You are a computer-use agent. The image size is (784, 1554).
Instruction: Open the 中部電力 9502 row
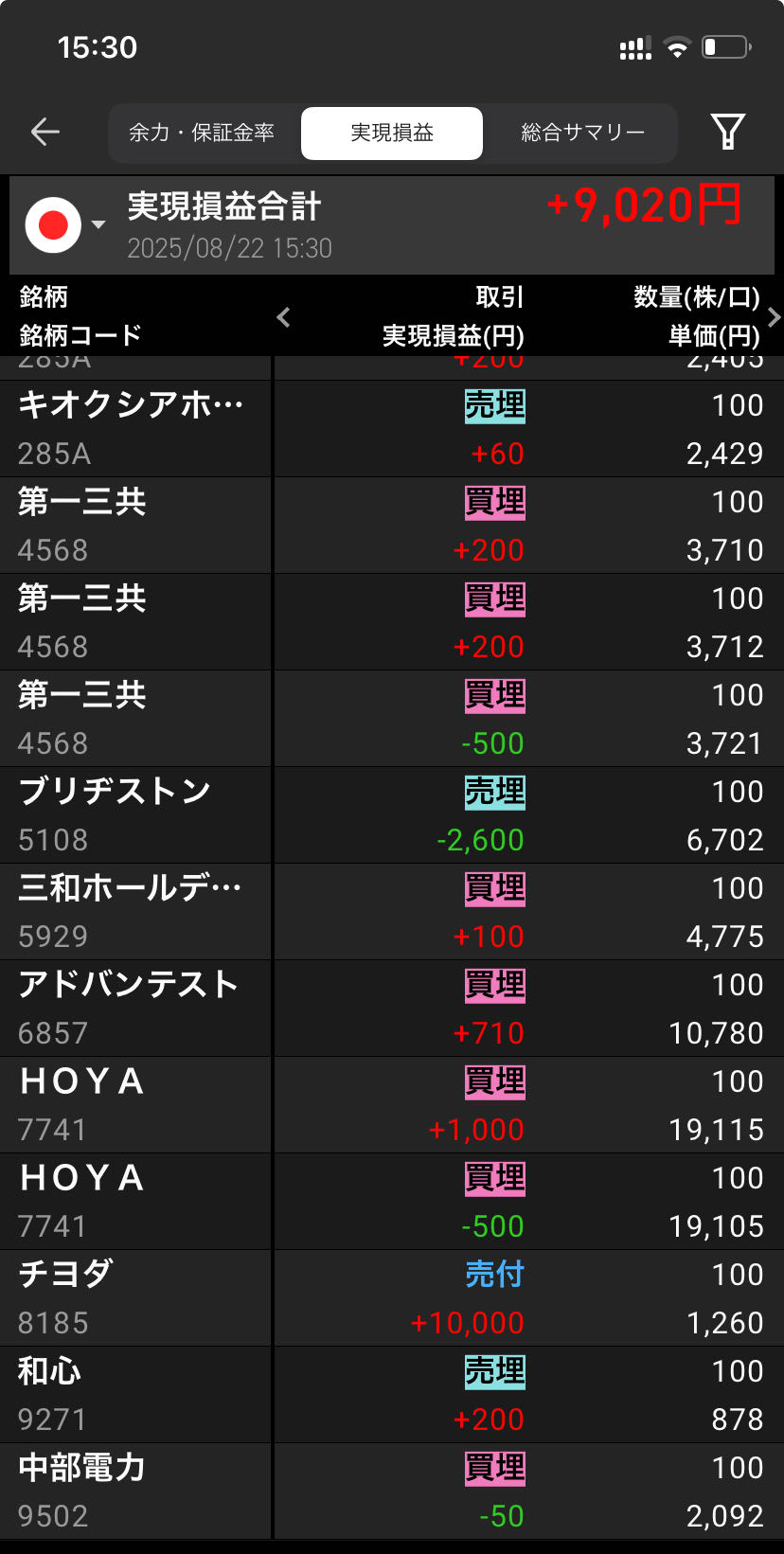coord(392,1491)
